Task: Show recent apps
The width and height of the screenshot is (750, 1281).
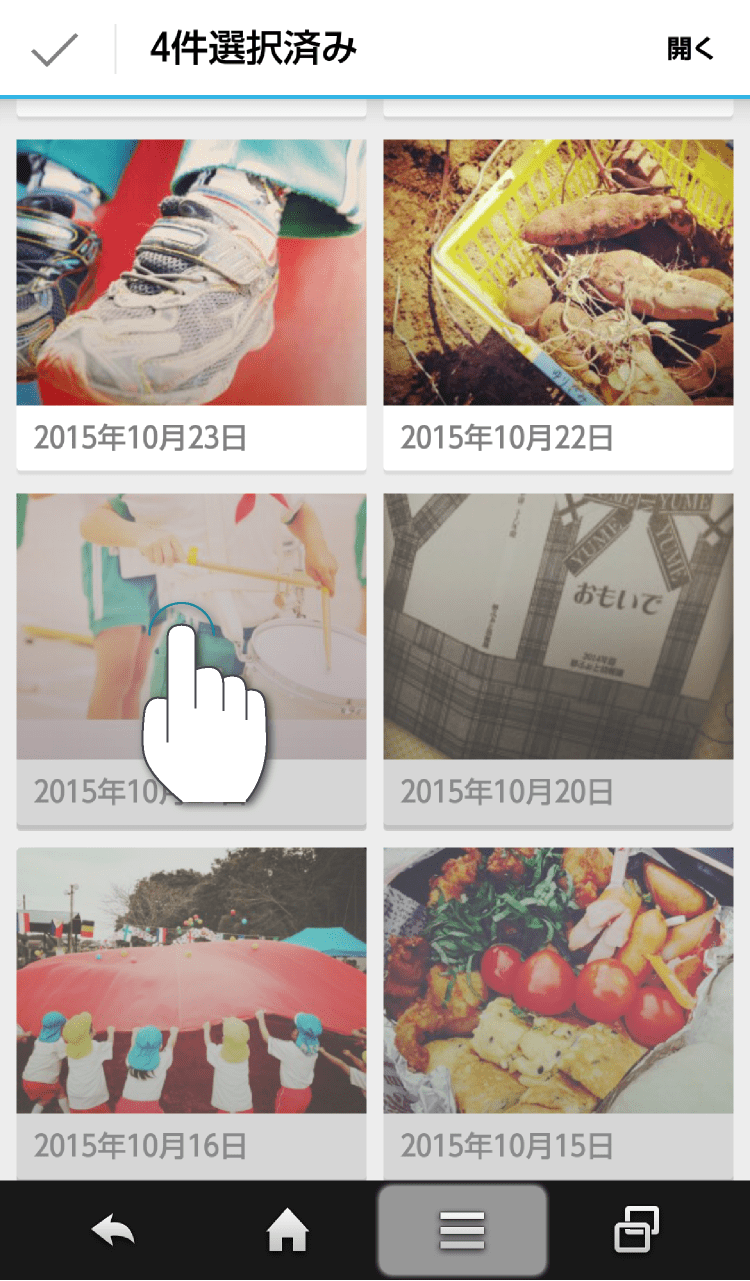Action: pyautogui.click(x=636, y=1231)
